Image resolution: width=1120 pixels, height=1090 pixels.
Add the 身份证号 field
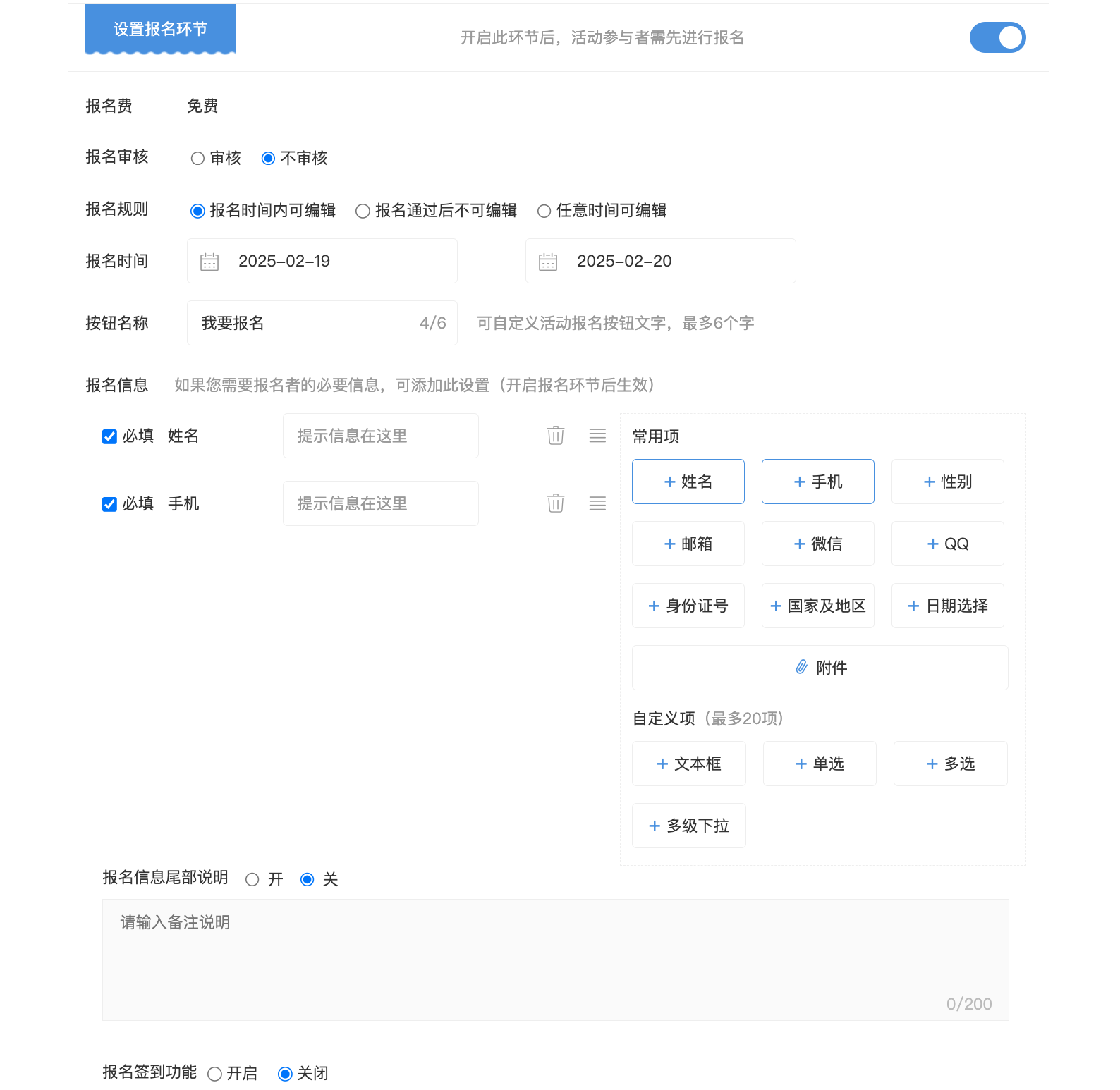(688, 606)
